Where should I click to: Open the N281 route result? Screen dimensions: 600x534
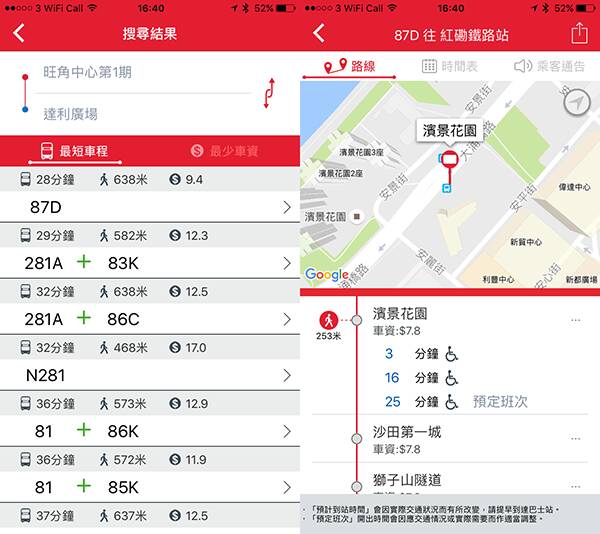(150, 375)
